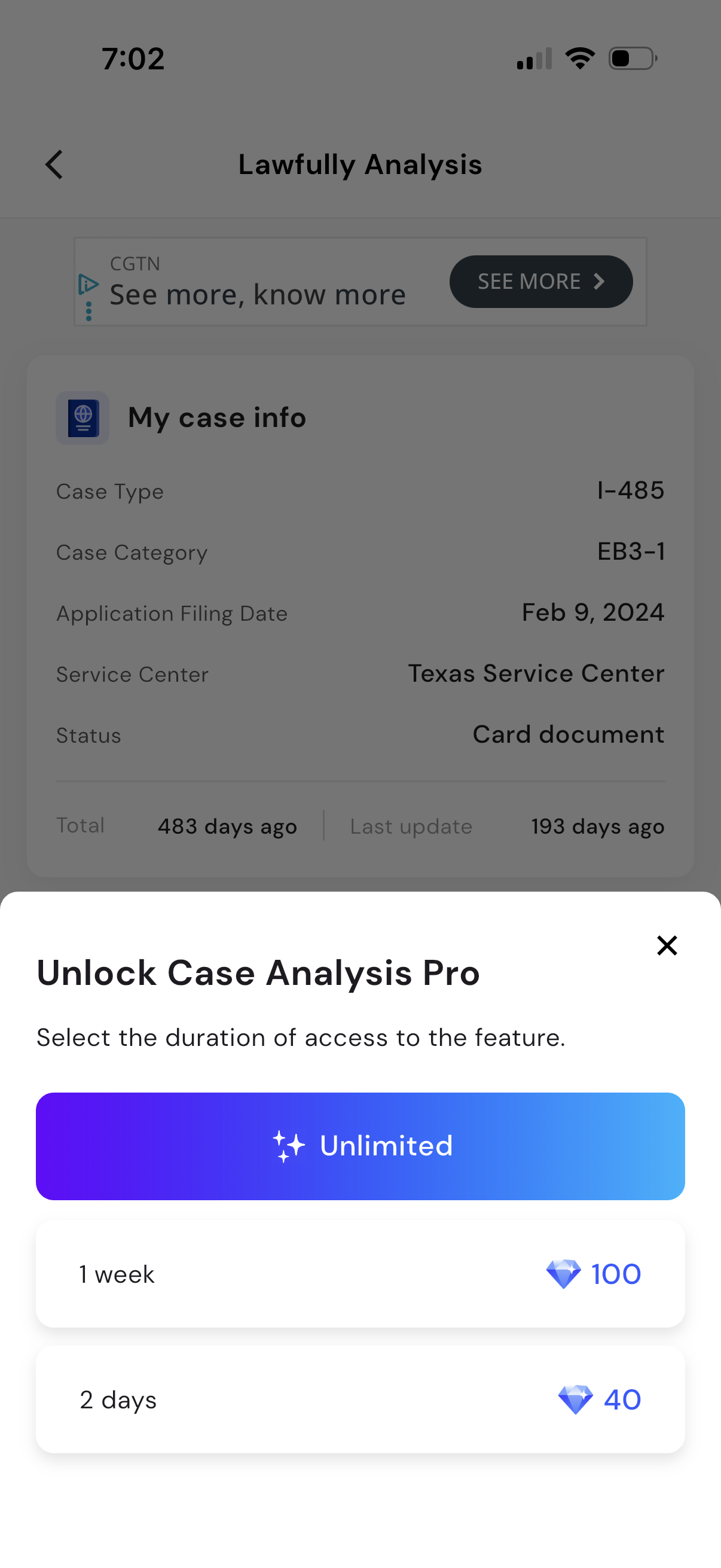Tap SEE MORE on the CGTN ad
This screenshot has width=721, height=1568.
540,281
